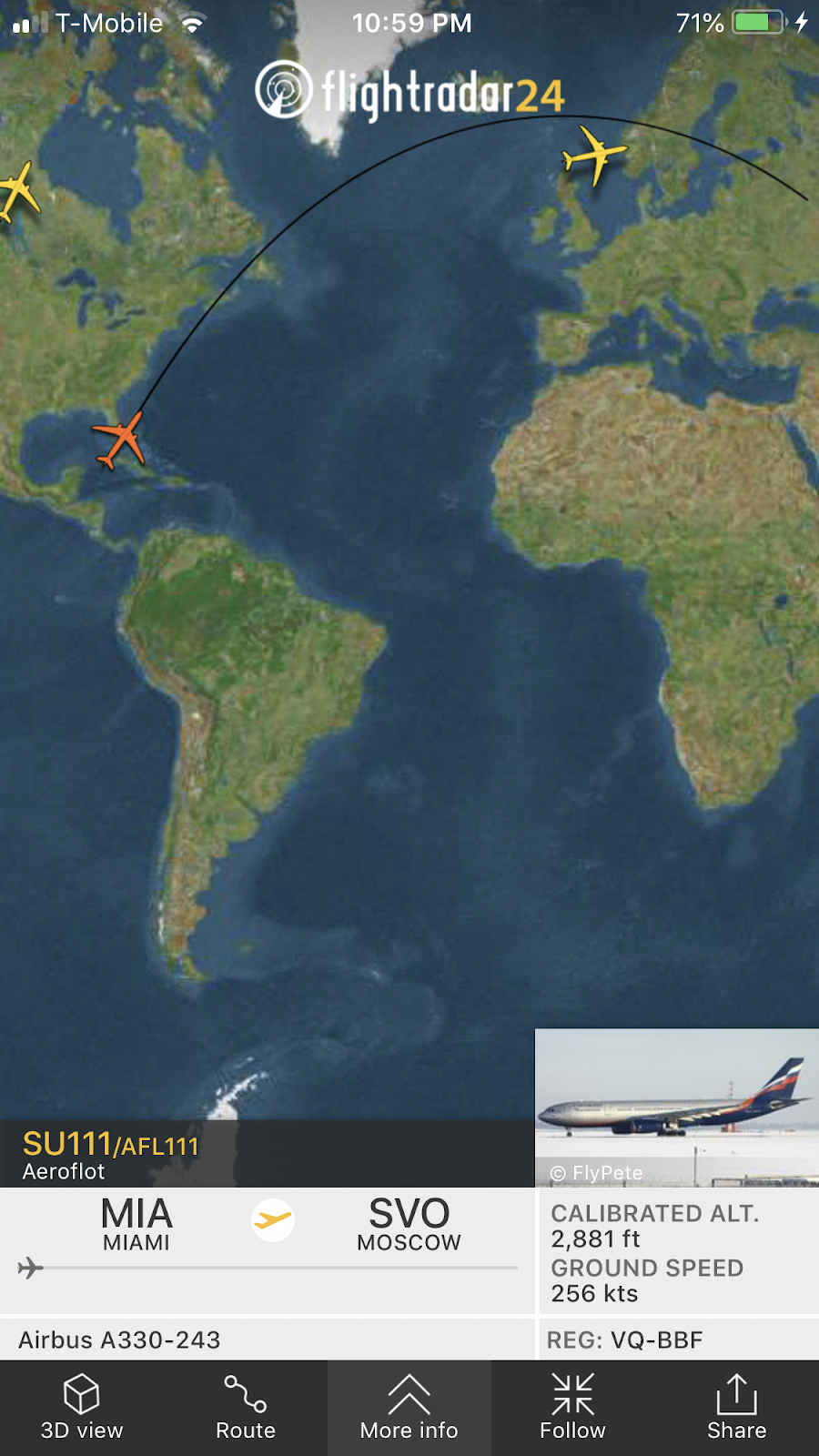The height and width of the screenshot is (1456, 819).
Task: Open the Aeroflot aircraft photo
Action: click(677, 1107)
